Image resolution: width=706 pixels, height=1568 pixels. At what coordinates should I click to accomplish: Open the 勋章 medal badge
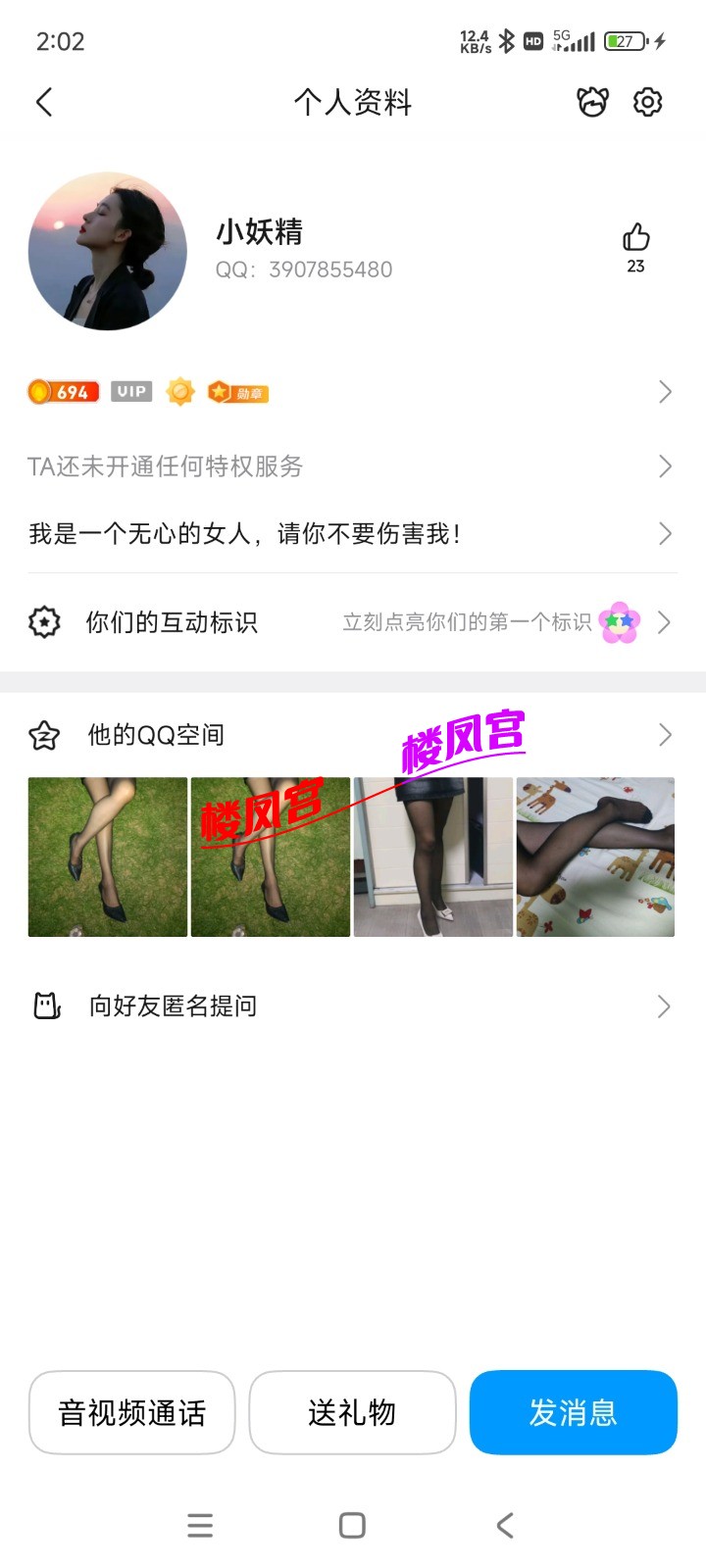[x=238, y=392]
